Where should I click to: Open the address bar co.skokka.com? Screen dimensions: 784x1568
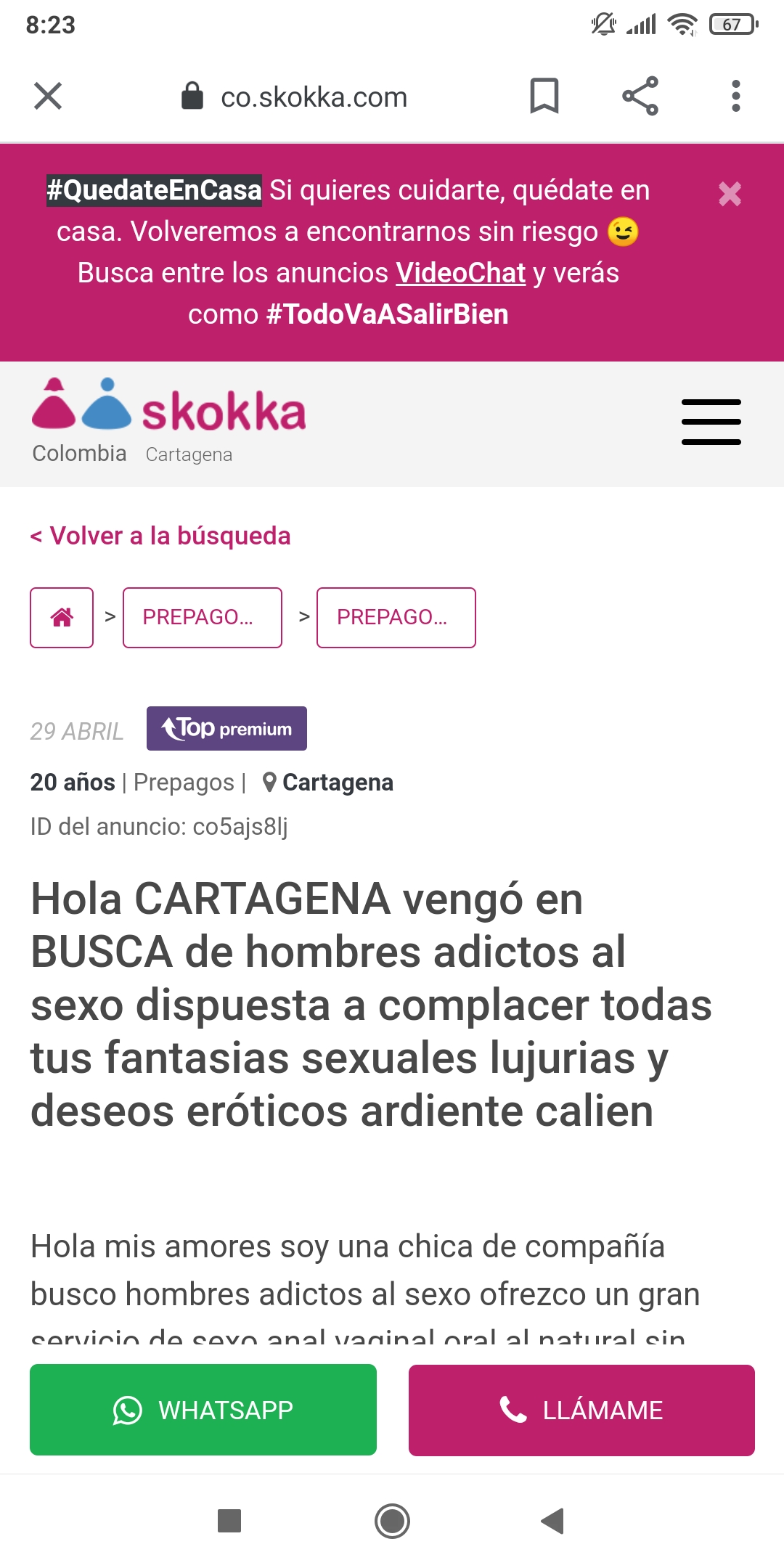tap(314, 97)
